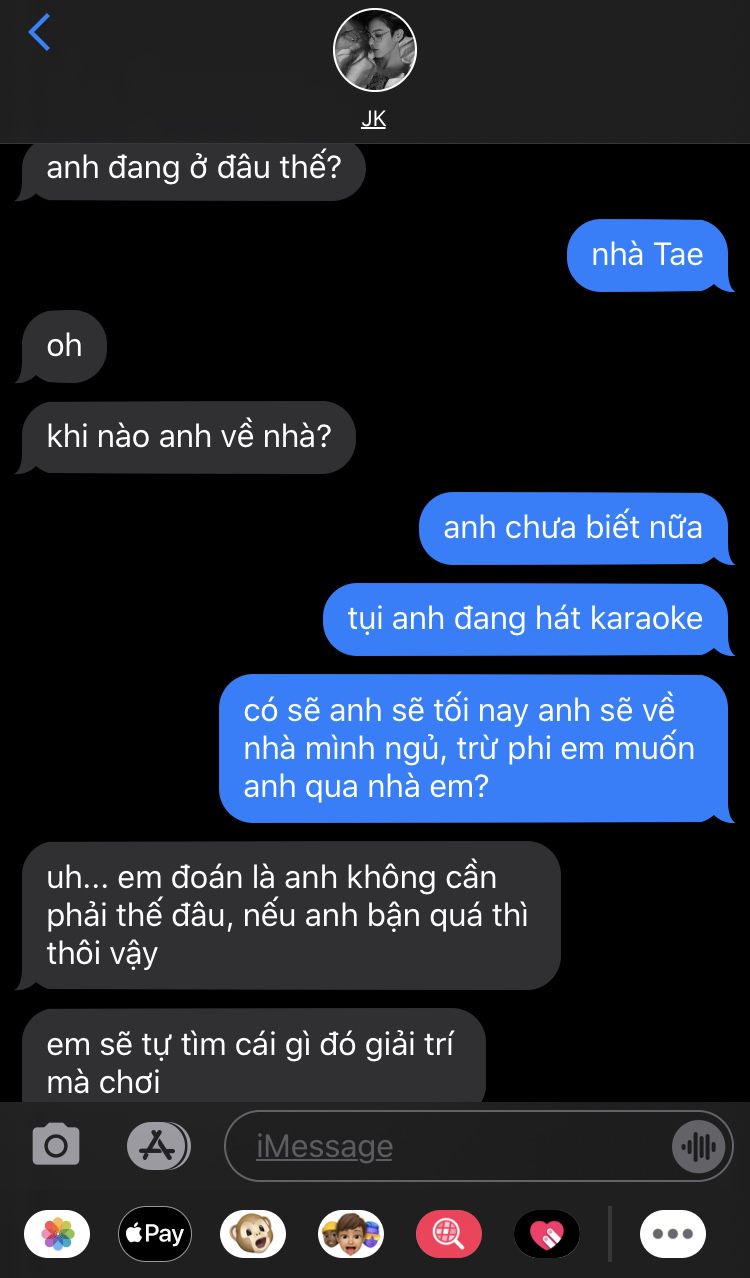This screenshot has width=750, height=1278.
Task: Open the Animoji monkey app
Action: (x=253, y=1234)
